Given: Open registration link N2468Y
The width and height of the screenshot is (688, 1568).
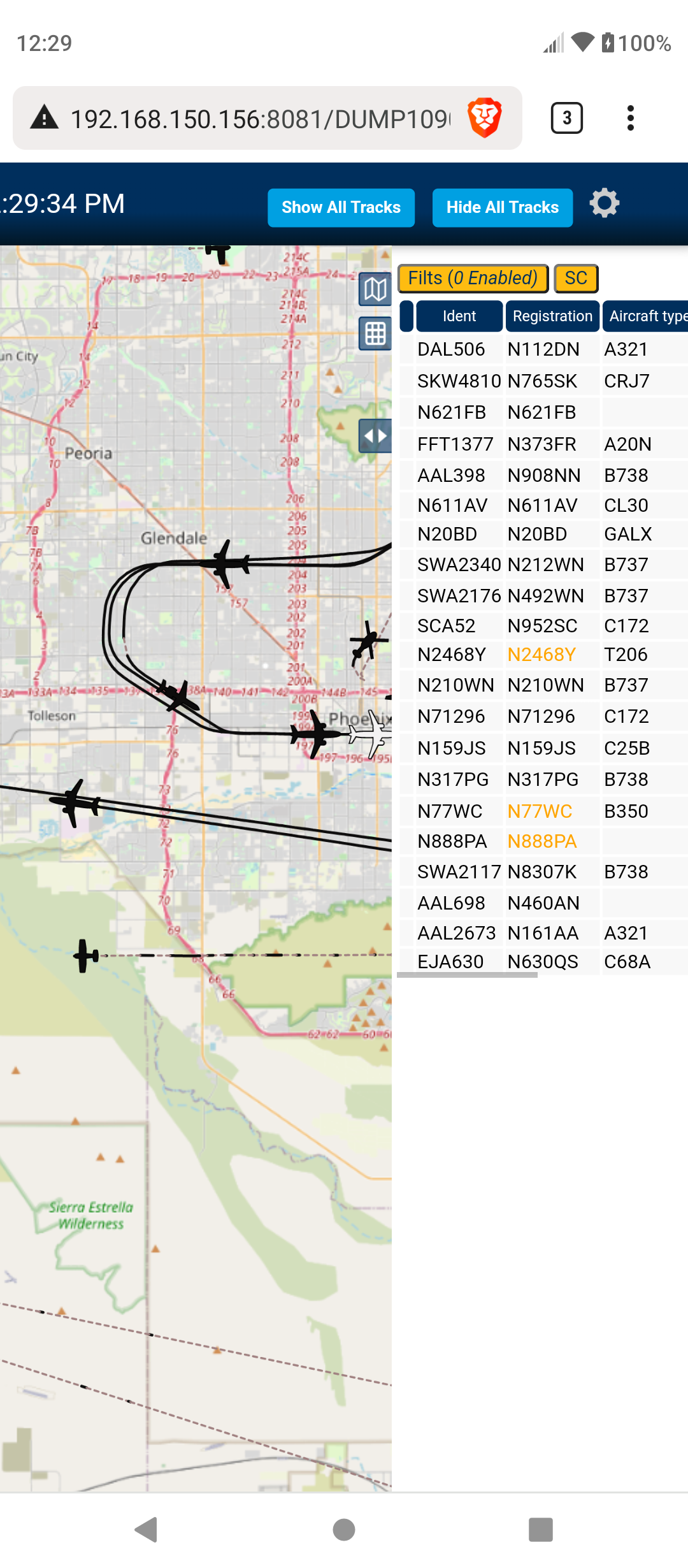Looking at the screenshot, I should point(541,655).
